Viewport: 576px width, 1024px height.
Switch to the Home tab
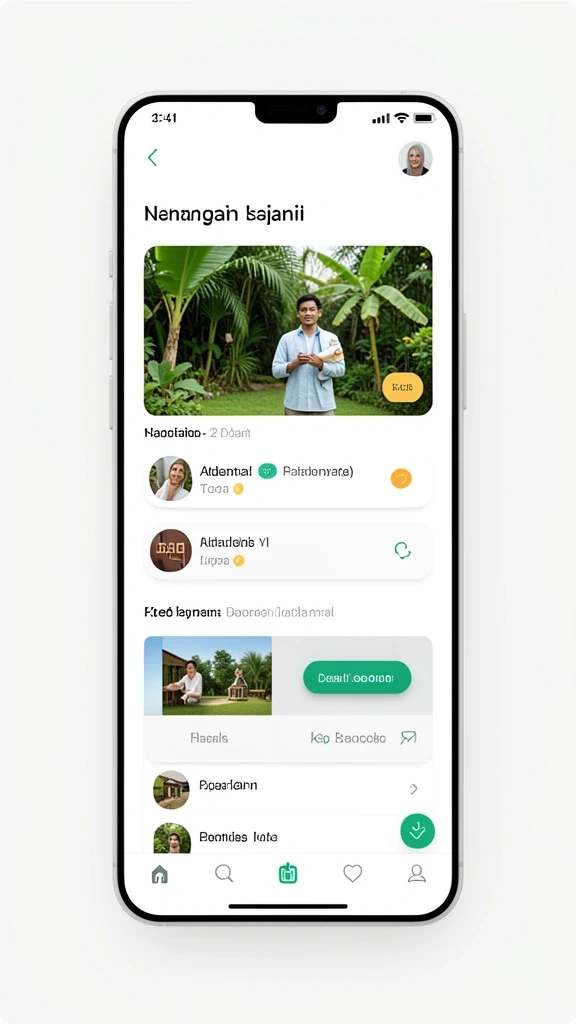(x=159, y=874)
